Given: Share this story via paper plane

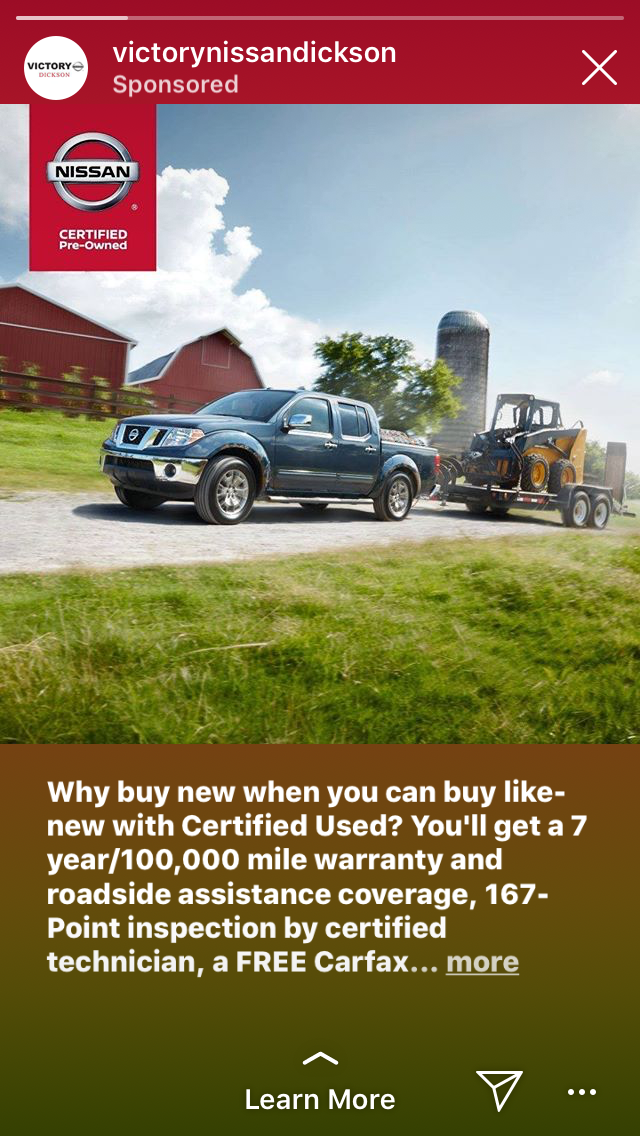Looking at the screenshot, I should [x=499, y=1090].
